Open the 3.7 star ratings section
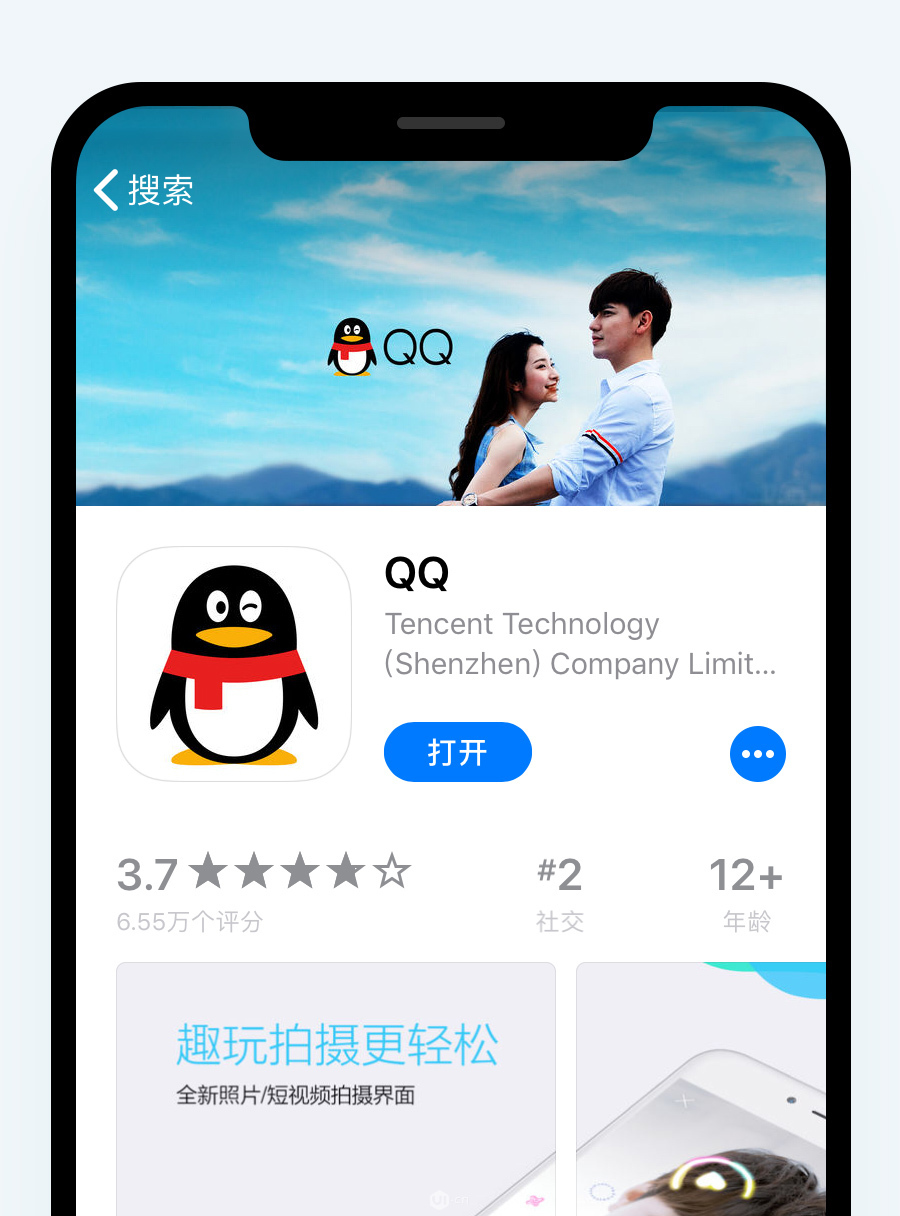This screenshot has width=900, height=1216. pos(263,890)
